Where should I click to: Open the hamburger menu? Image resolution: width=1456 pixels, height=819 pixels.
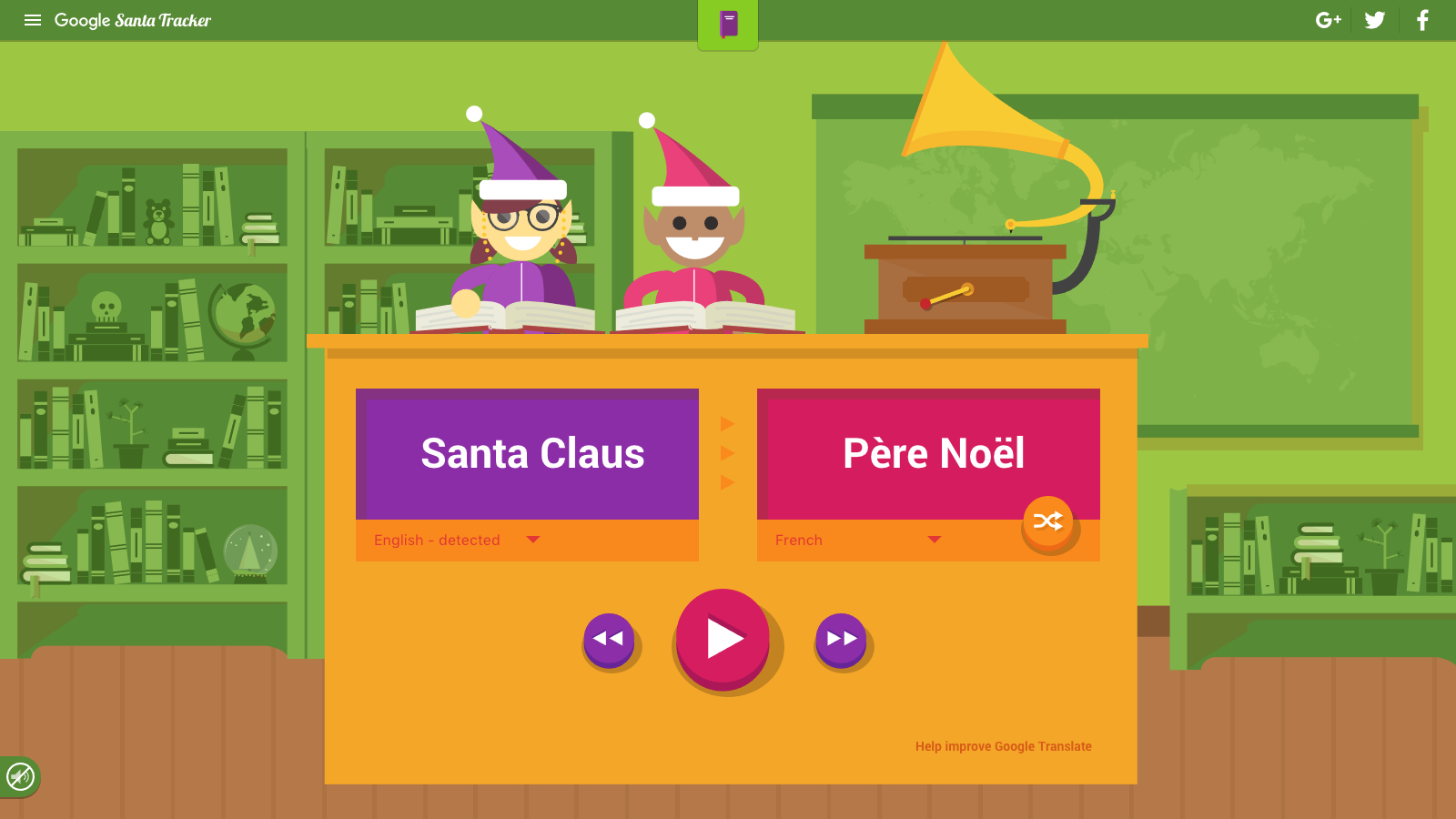(33, 20)
